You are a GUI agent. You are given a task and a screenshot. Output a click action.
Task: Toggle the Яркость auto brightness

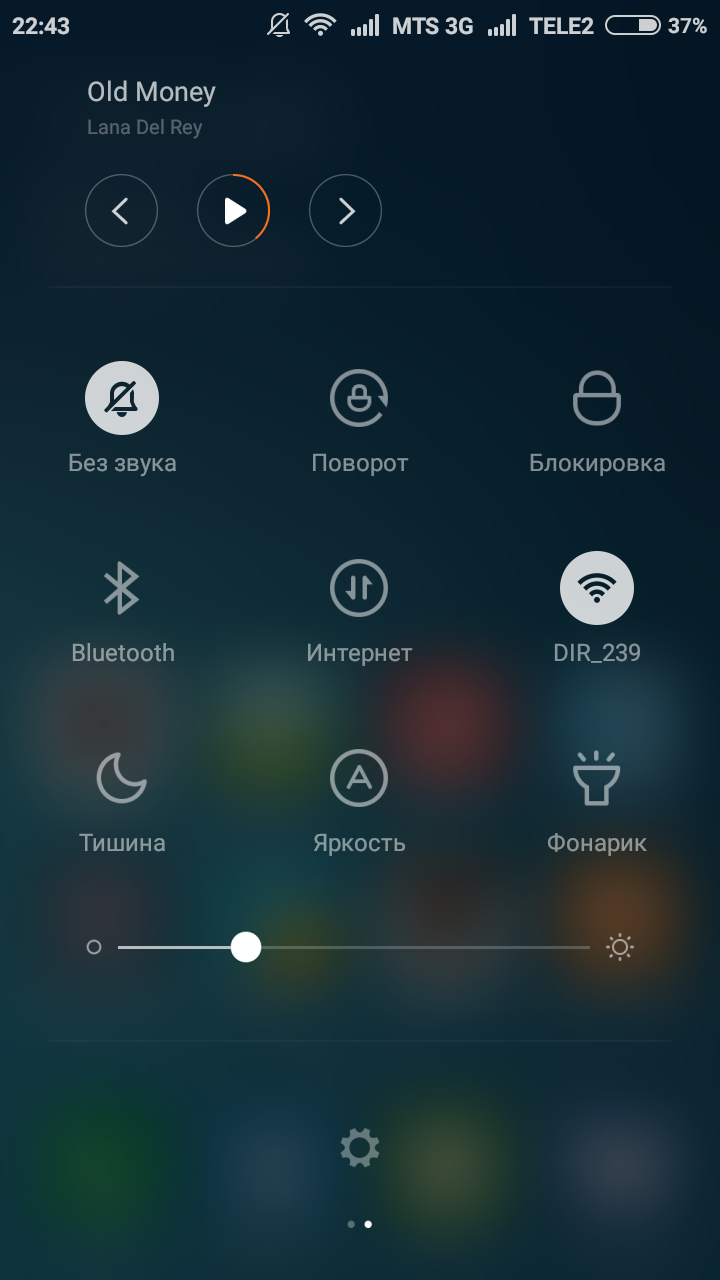click(x=359, y=778)
